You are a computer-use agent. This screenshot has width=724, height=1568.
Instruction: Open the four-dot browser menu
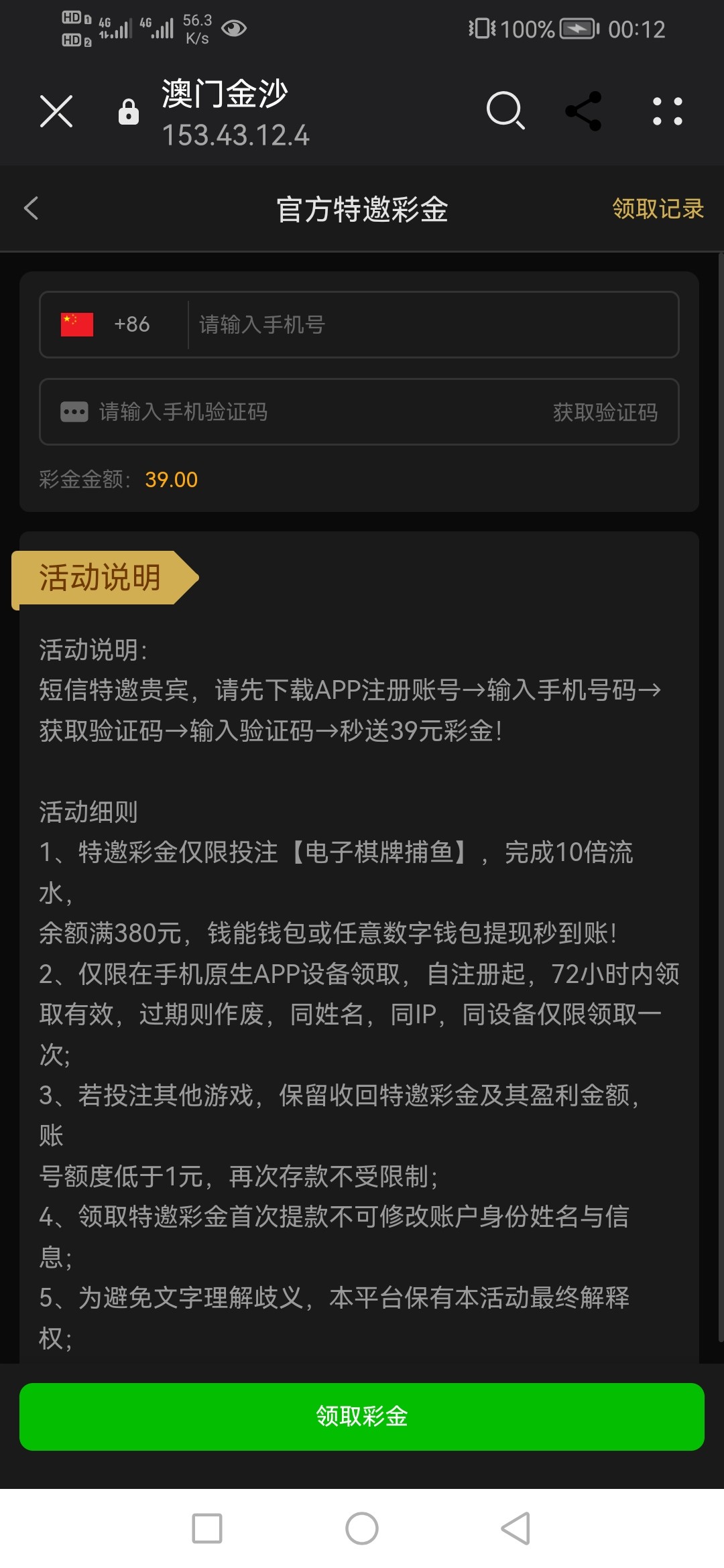coord(668,111)
